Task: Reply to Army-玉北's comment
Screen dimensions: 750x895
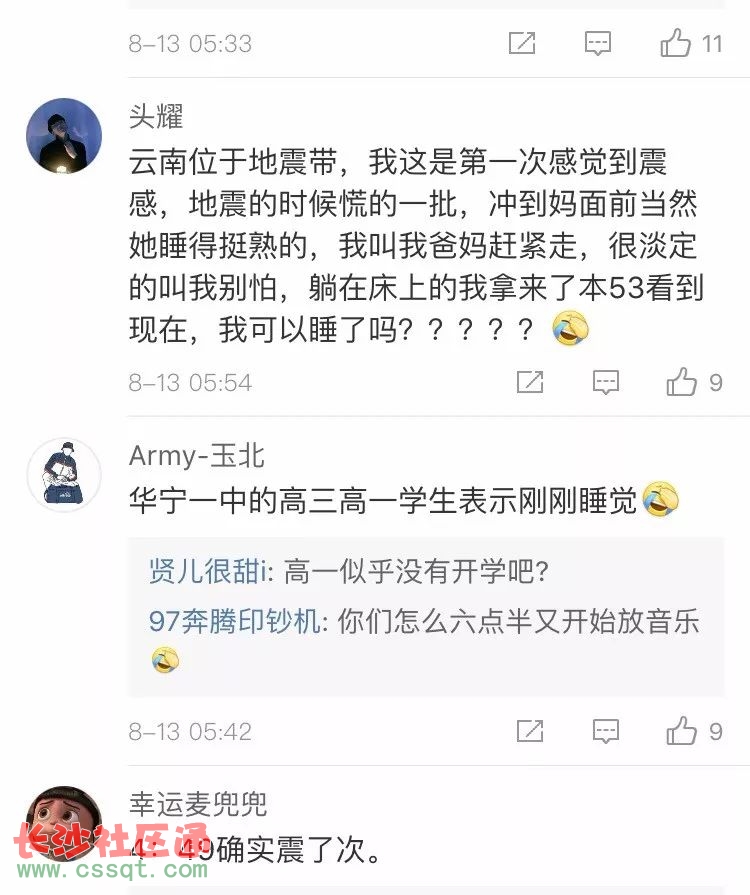Action: (605, 731)
